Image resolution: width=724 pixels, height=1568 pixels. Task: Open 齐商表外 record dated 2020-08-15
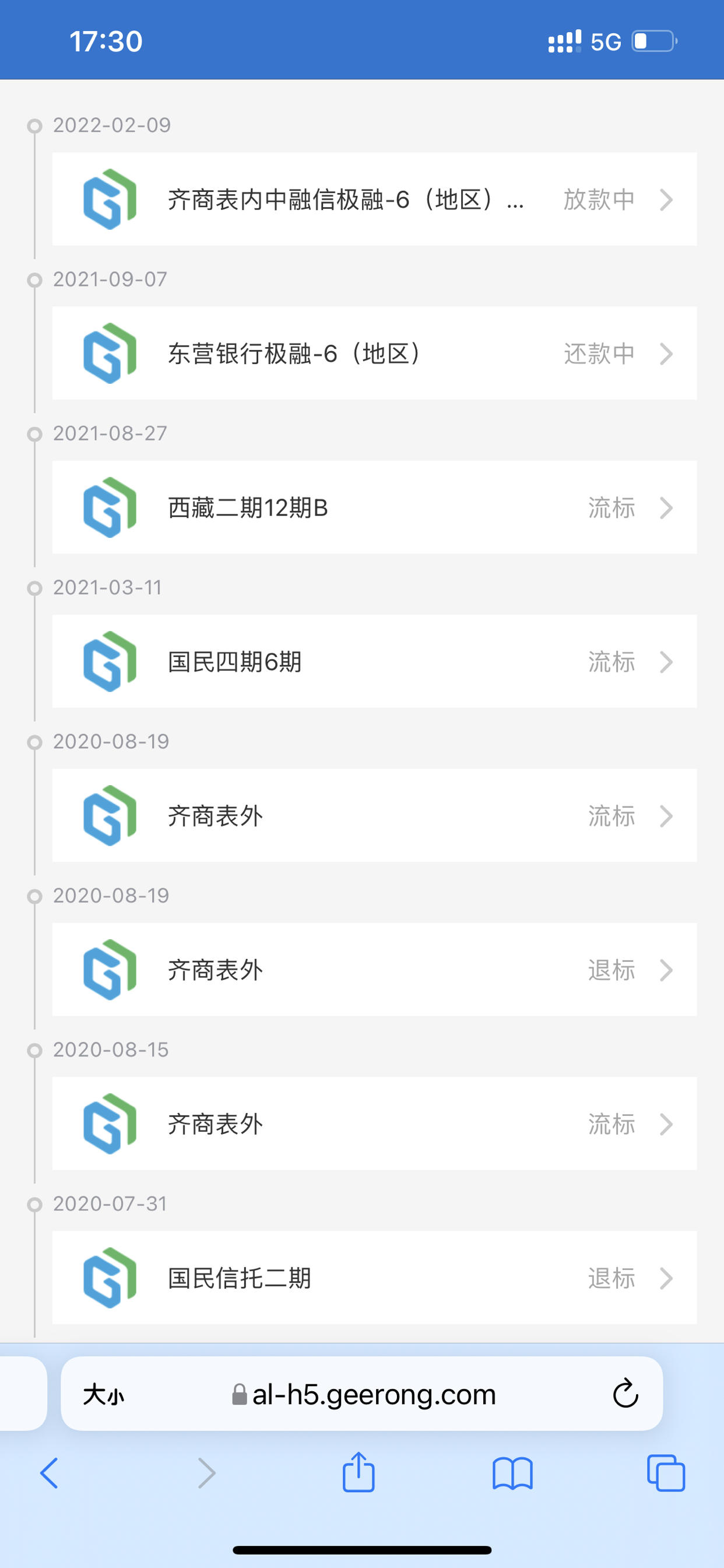(374, 1123)
